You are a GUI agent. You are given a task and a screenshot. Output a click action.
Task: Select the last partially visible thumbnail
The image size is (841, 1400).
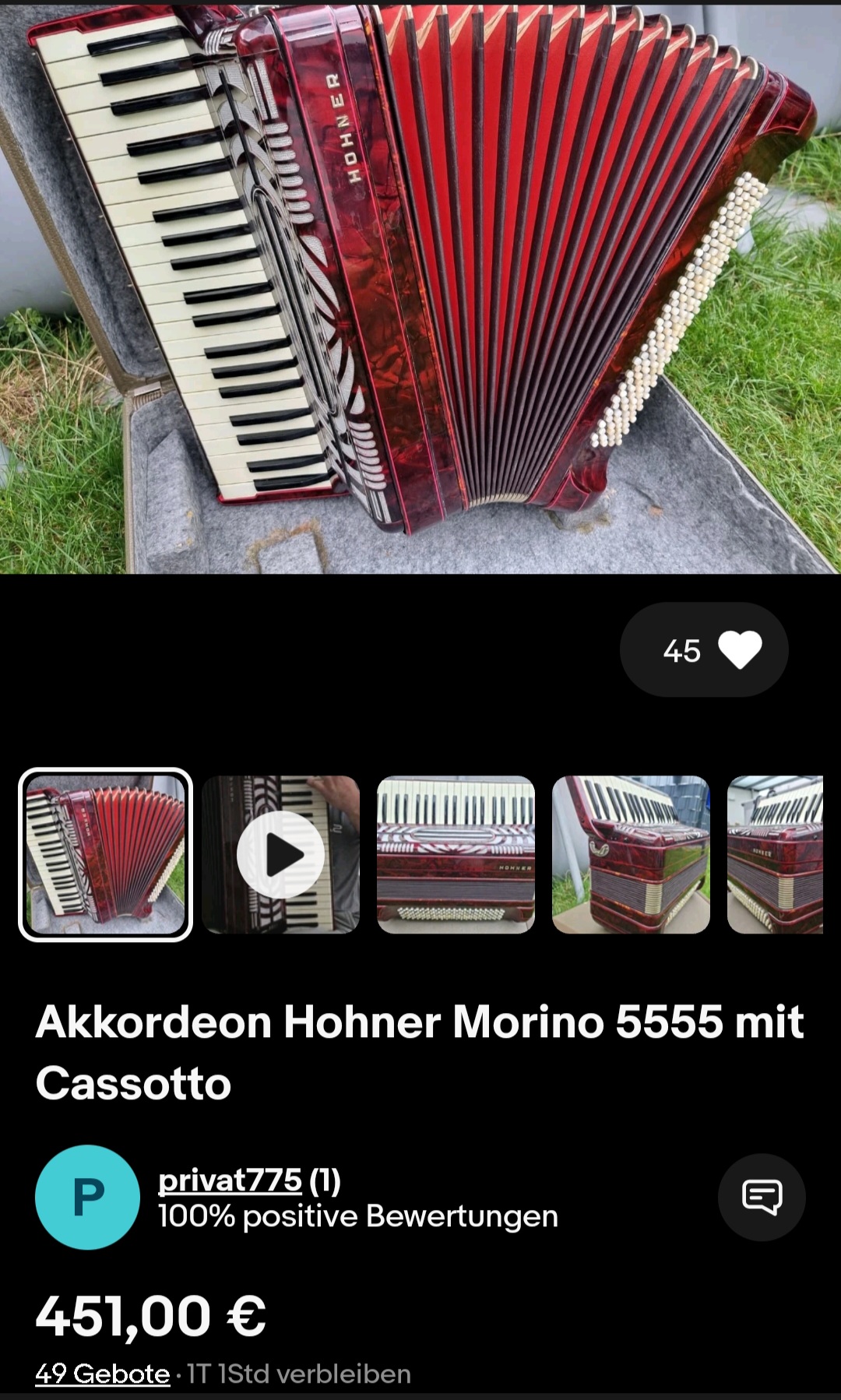coord(776,855)
